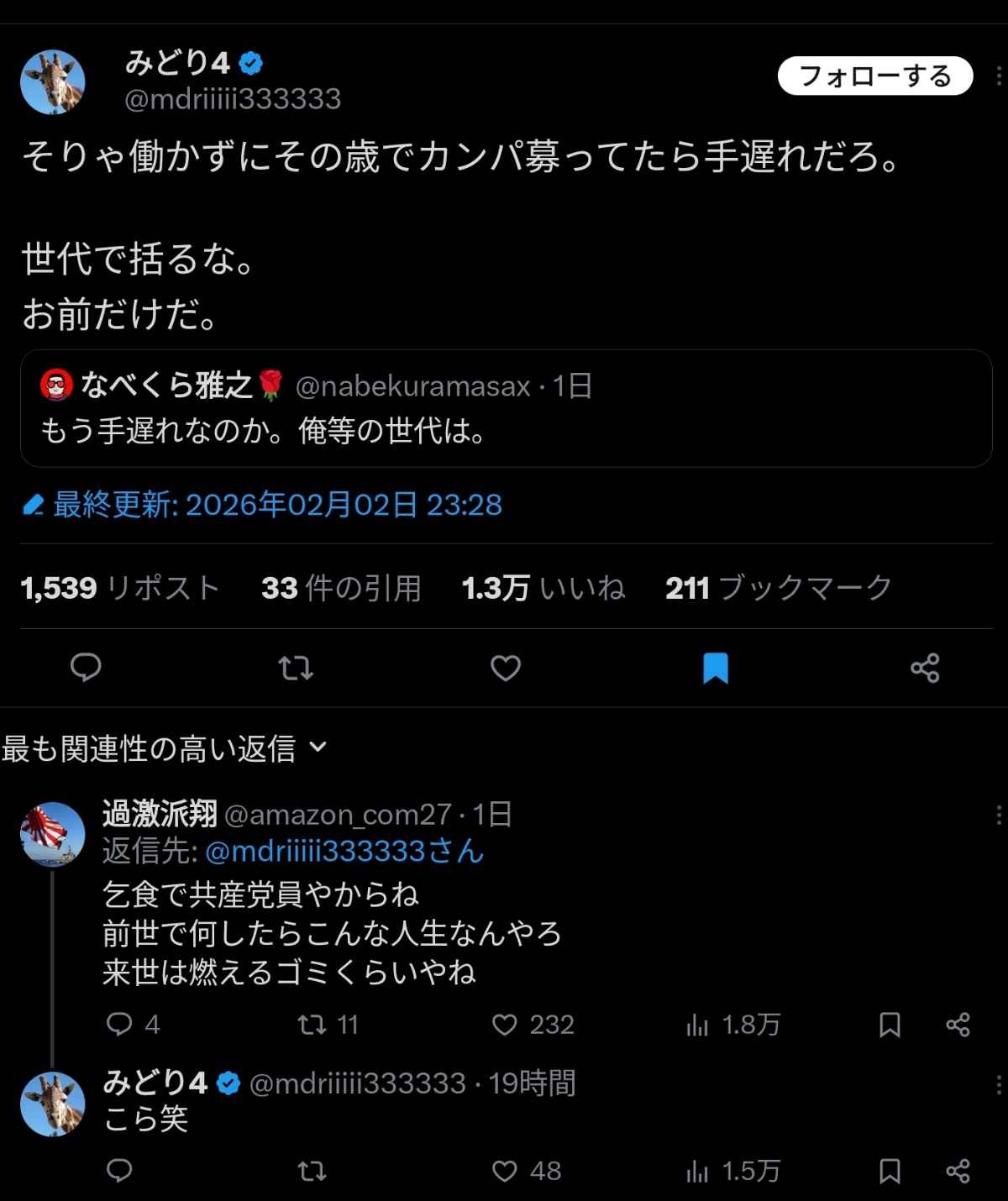Repost the reply from 過激派翔
This screenshot has height=1201, width=1008.
[312, 1025]
